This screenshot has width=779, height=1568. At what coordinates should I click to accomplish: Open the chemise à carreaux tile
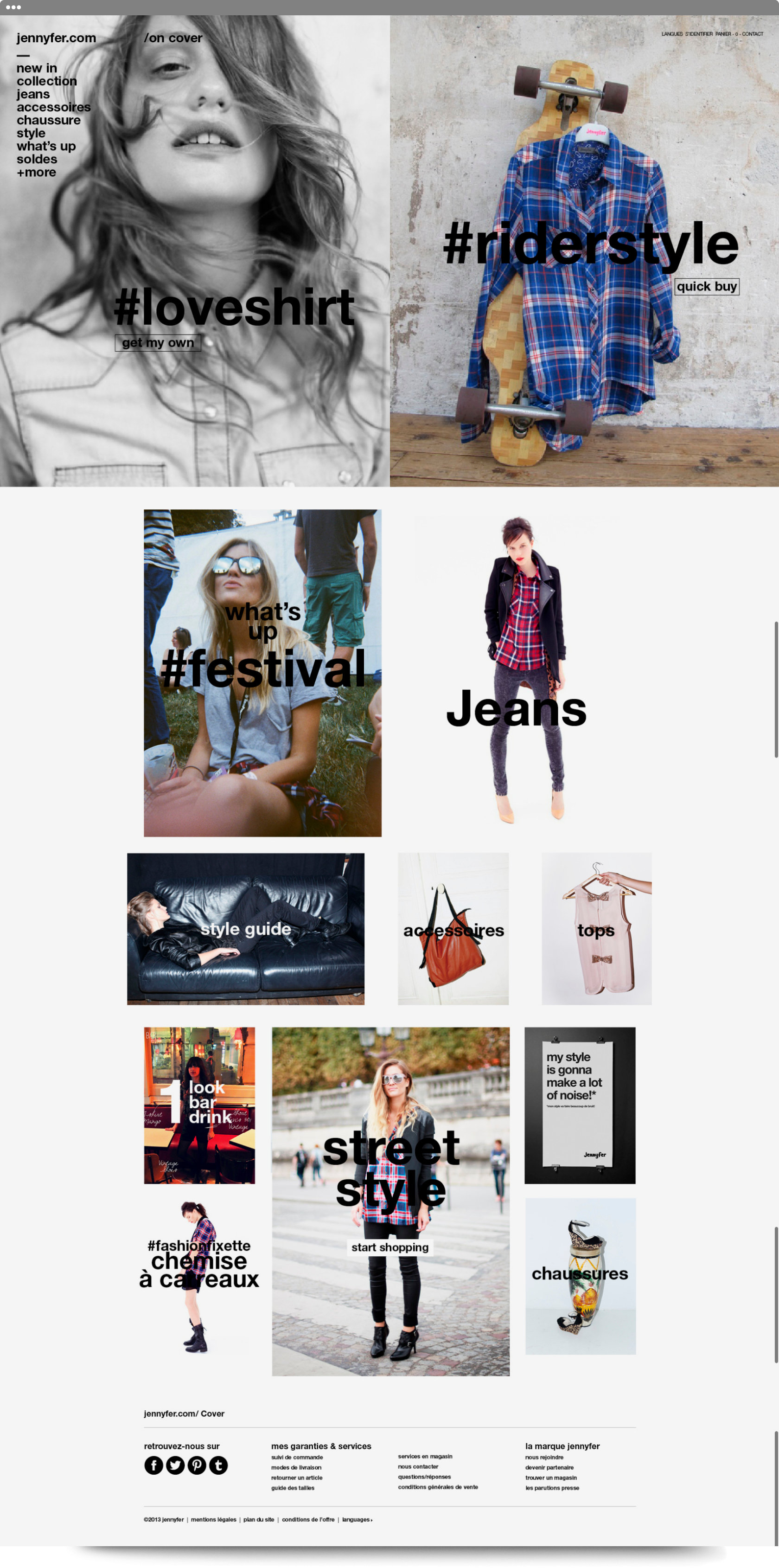[199, 1272]
